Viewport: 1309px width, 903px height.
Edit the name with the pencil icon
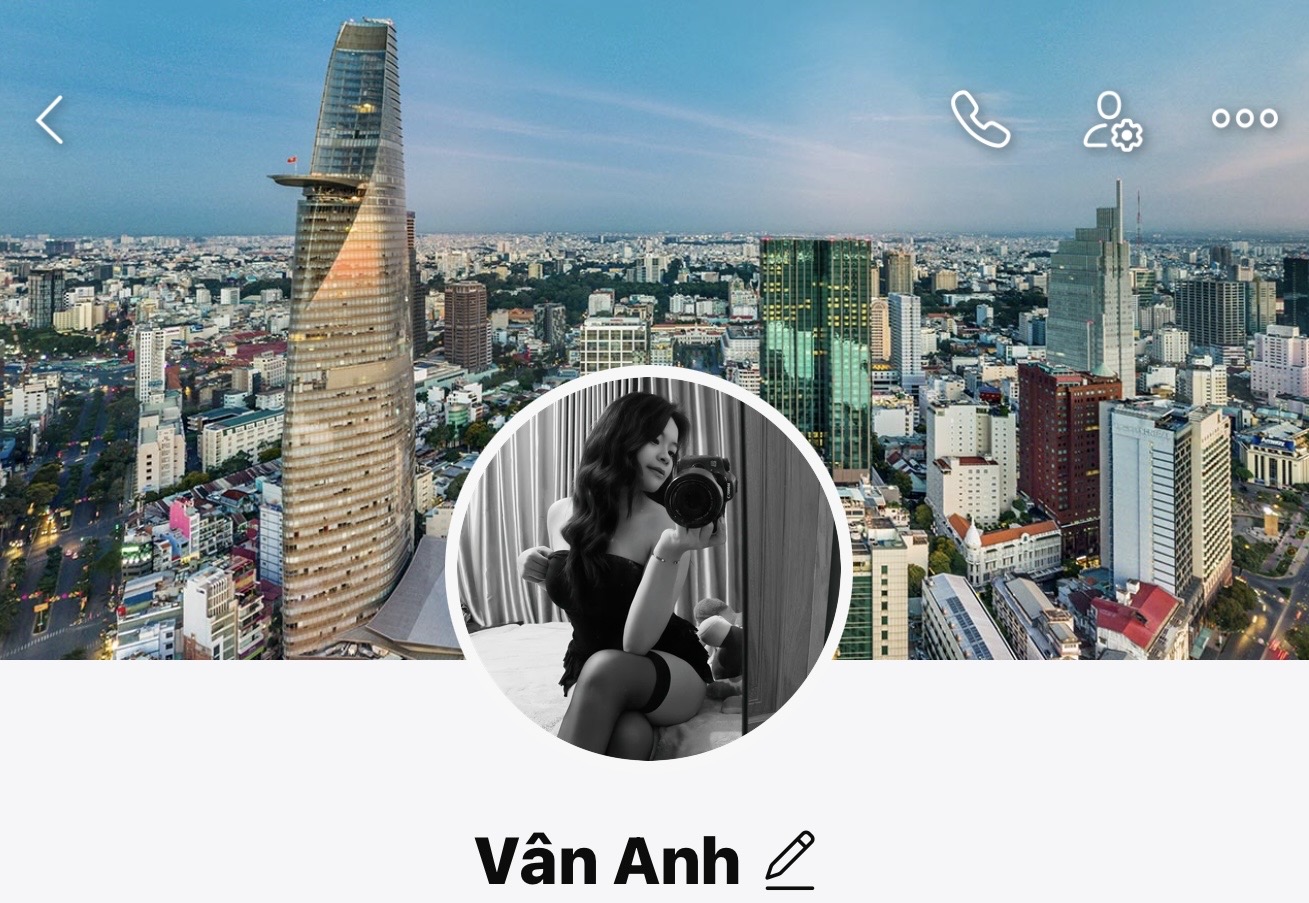pyautogui.click(x=790, y=860)
